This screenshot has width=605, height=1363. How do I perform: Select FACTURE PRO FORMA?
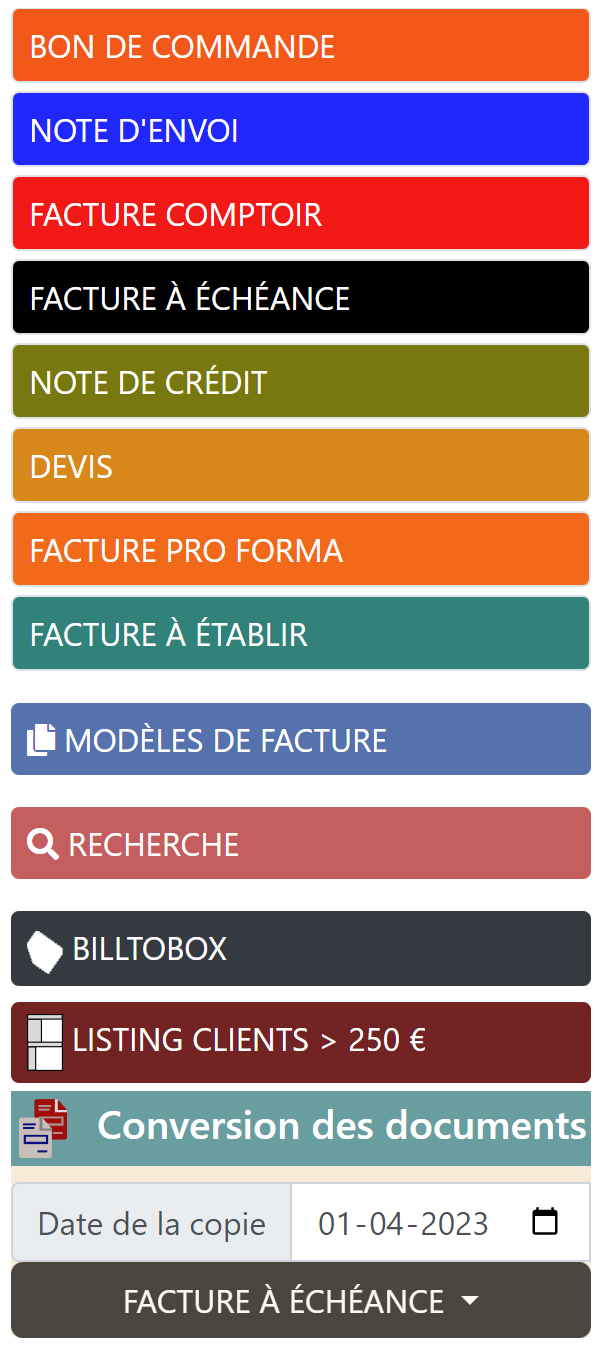point(301,549)
